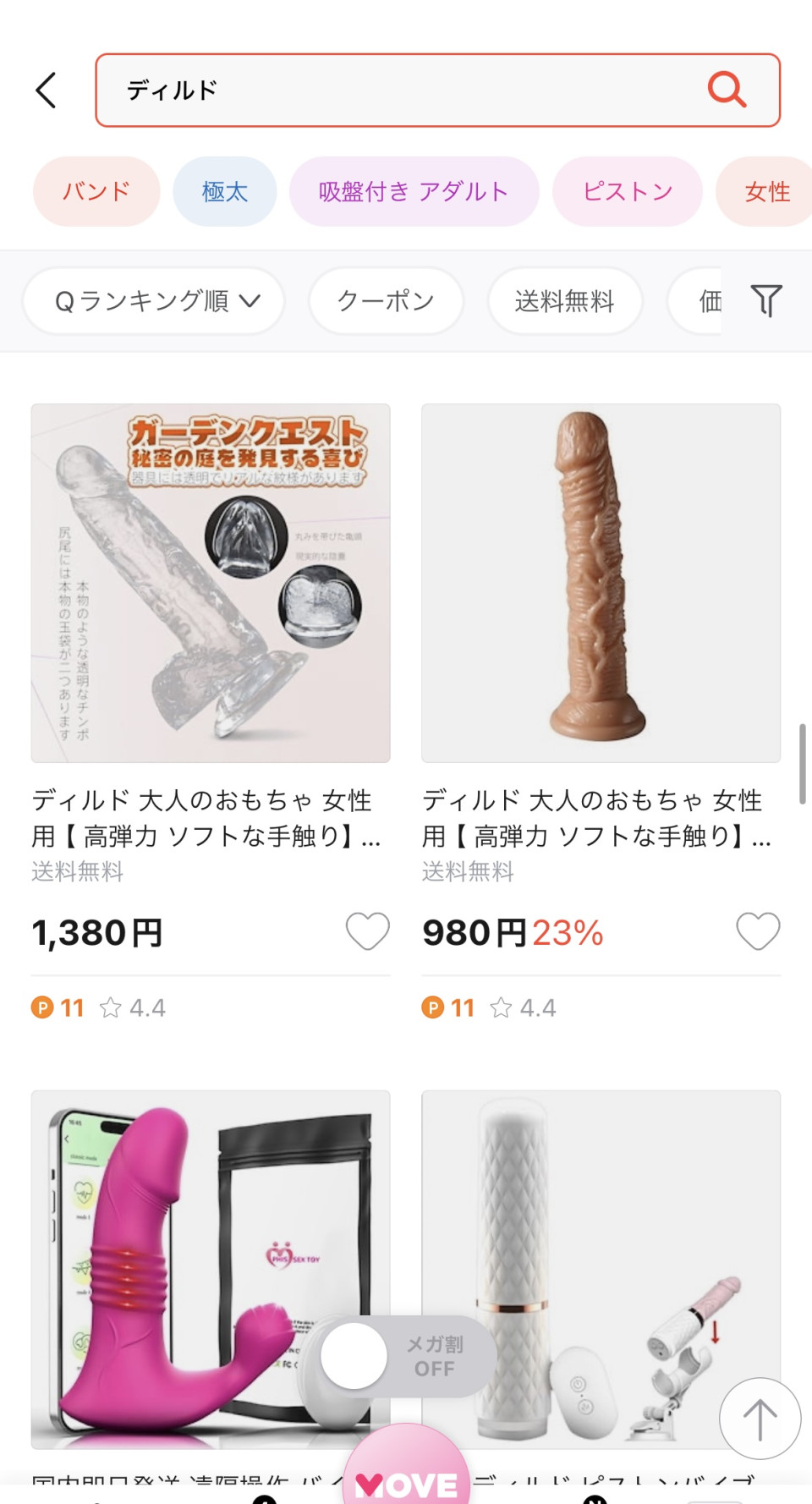Screen dimensions: 812x1504
Task: Jump to top with the up arrow
Action: [x=760, y=1419]
